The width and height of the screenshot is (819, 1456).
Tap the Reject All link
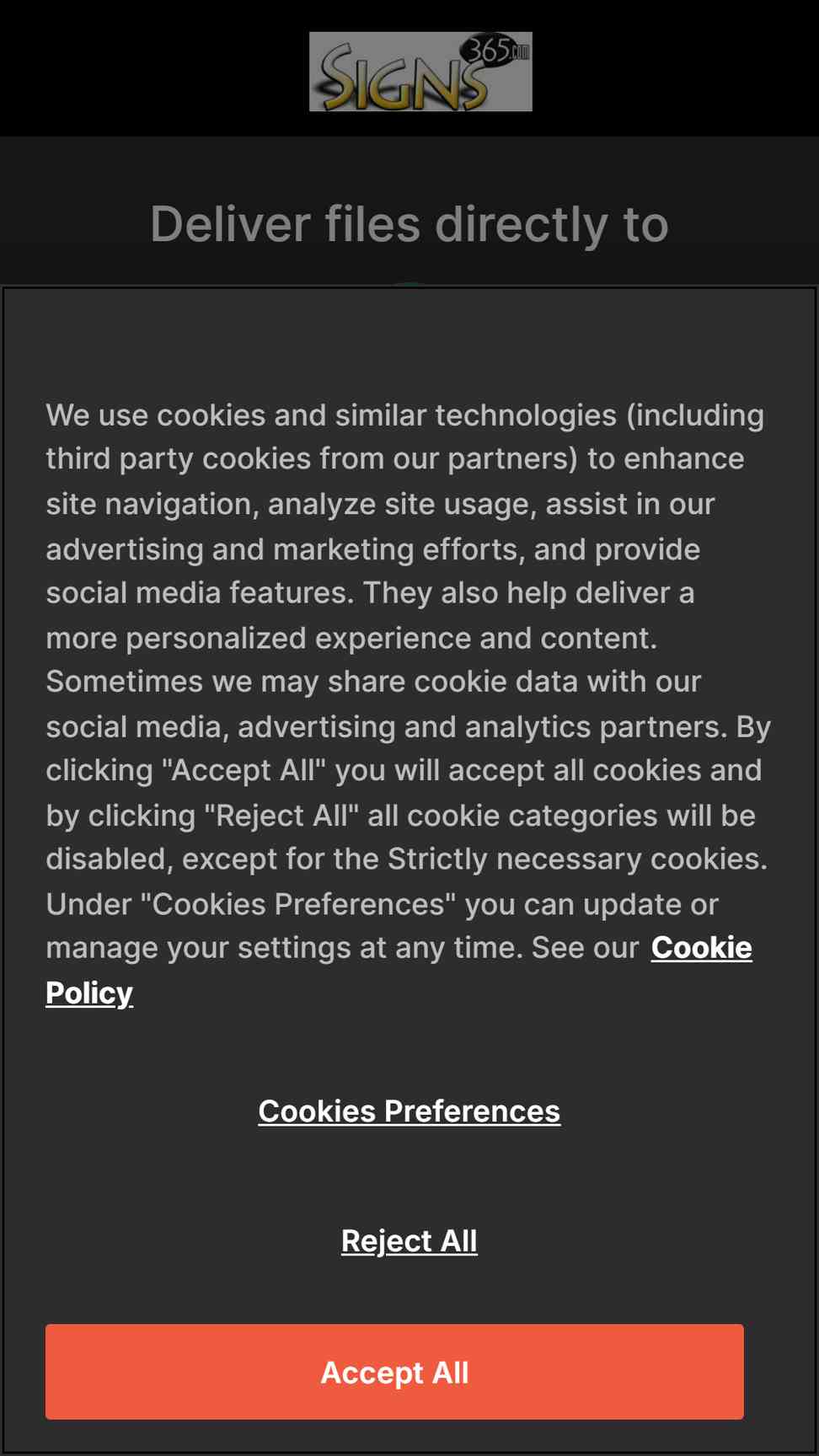(409, 1240)
